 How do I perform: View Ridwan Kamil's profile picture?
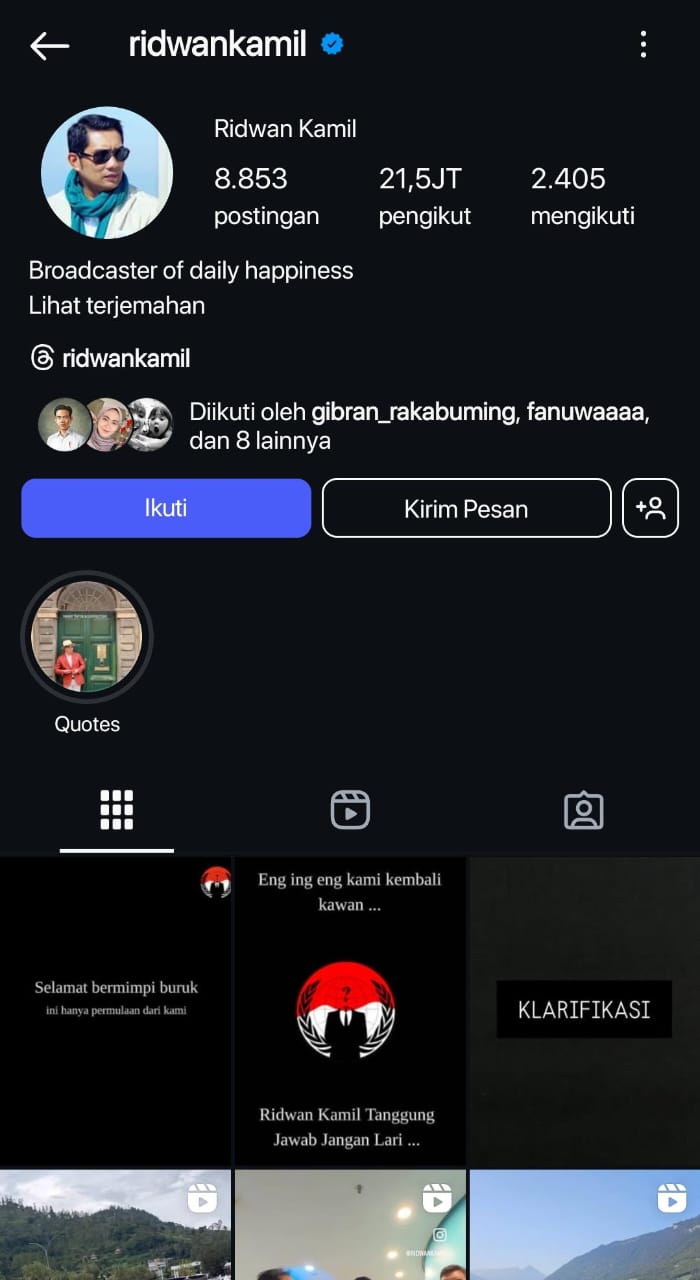point(106,173)
